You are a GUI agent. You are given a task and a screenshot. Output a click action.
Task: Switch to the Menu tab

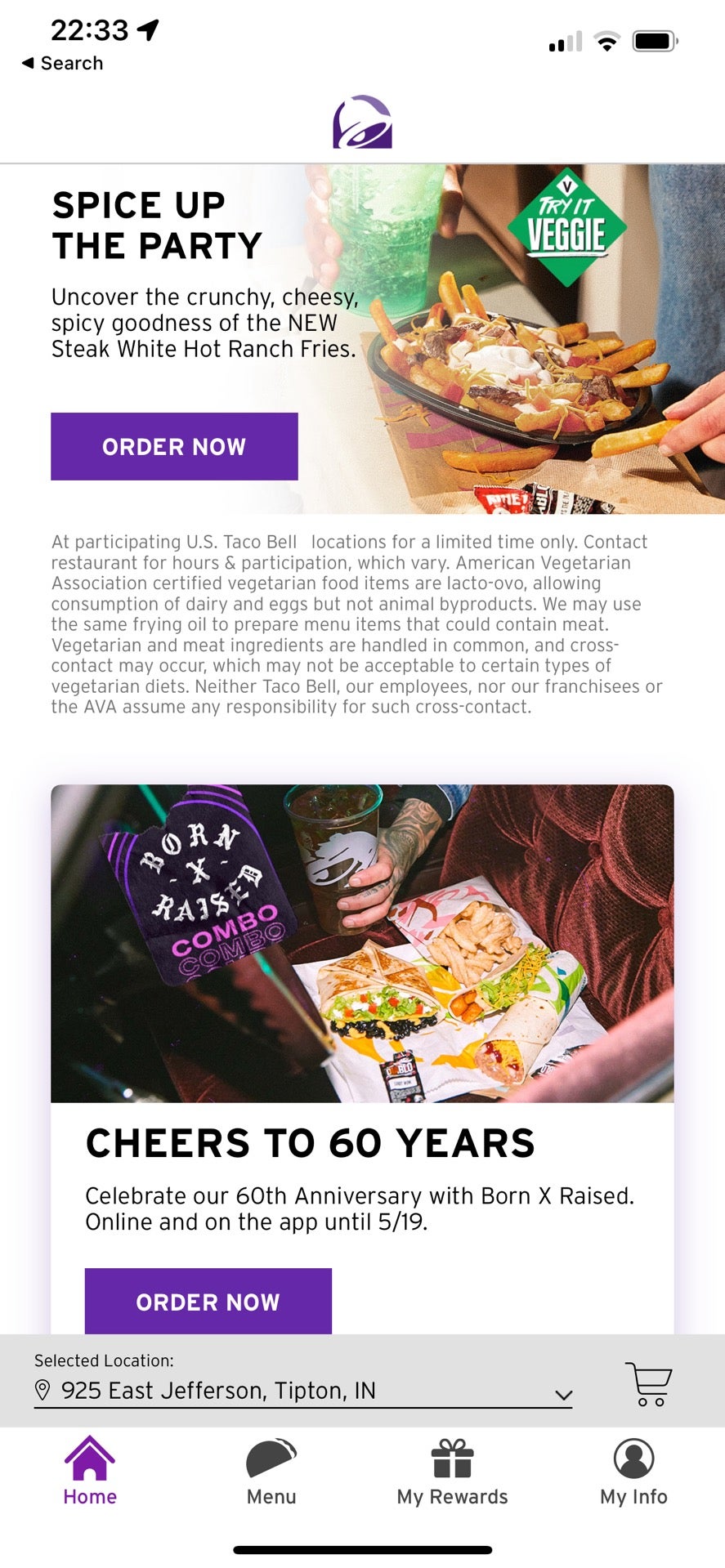click(271, 1472)
